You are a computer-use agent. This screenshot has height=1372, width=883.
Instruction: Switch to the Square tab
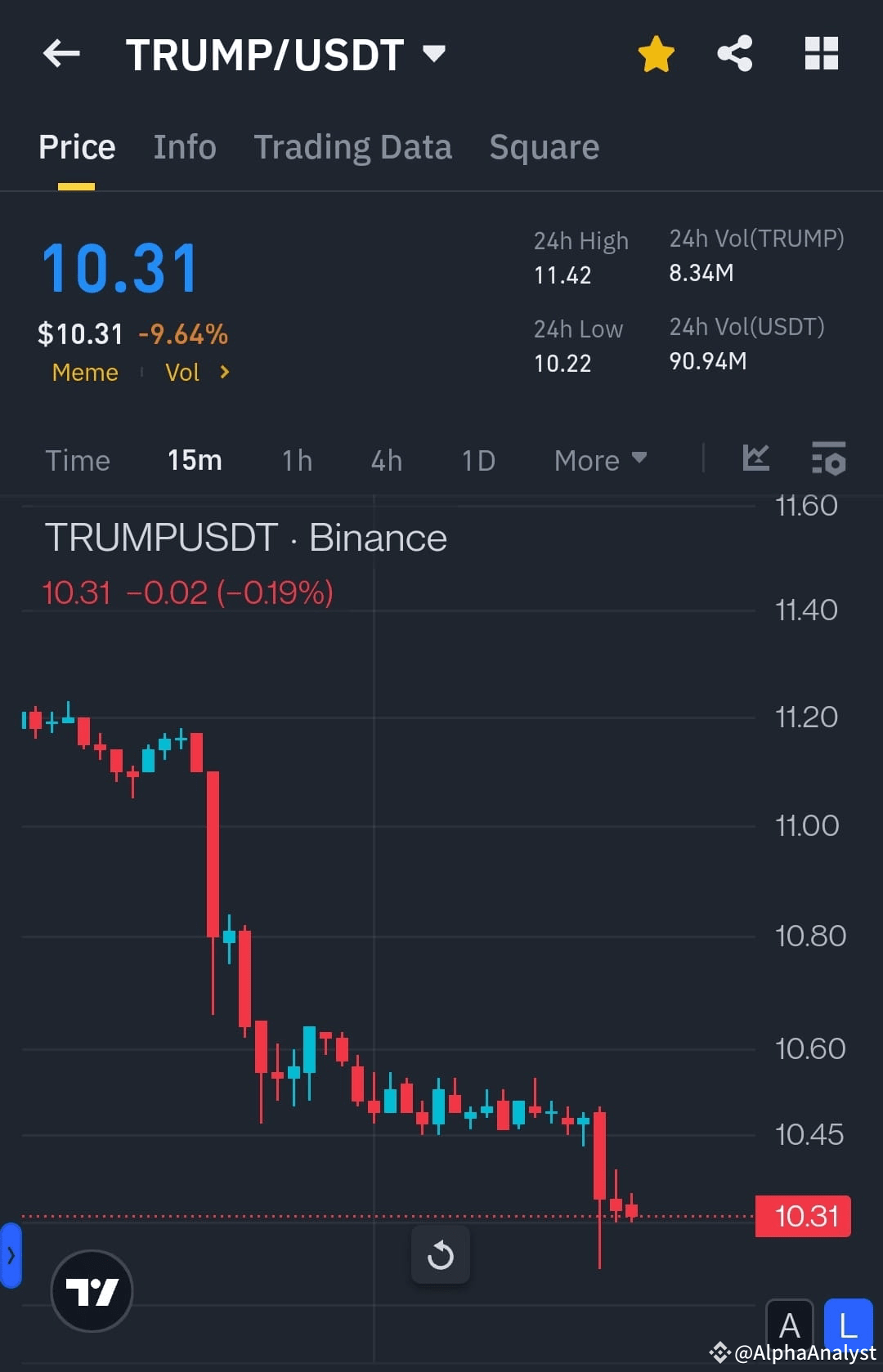tap(544, 147)
